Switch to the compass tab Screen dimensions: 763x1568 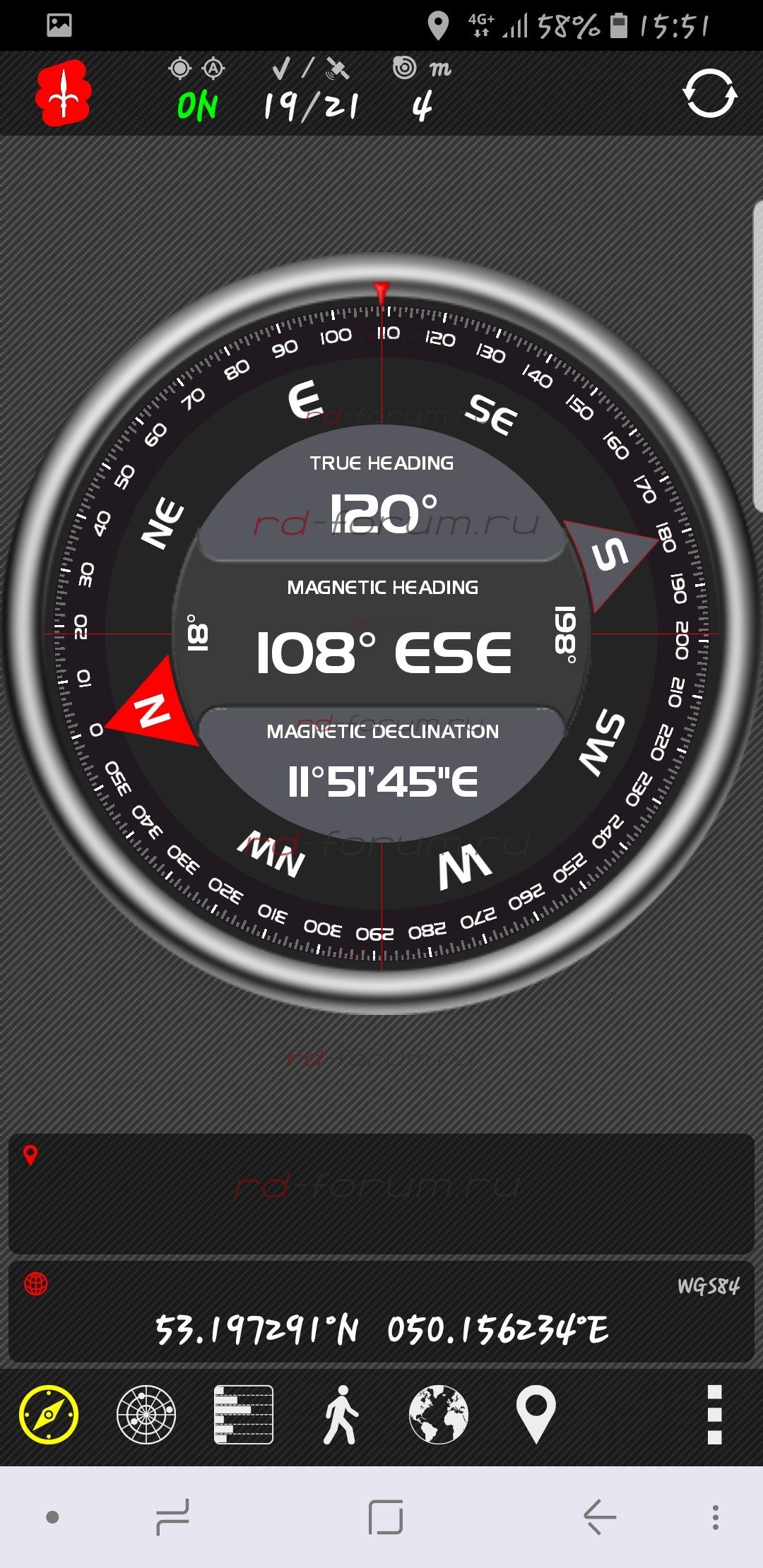coord(49,1415)
